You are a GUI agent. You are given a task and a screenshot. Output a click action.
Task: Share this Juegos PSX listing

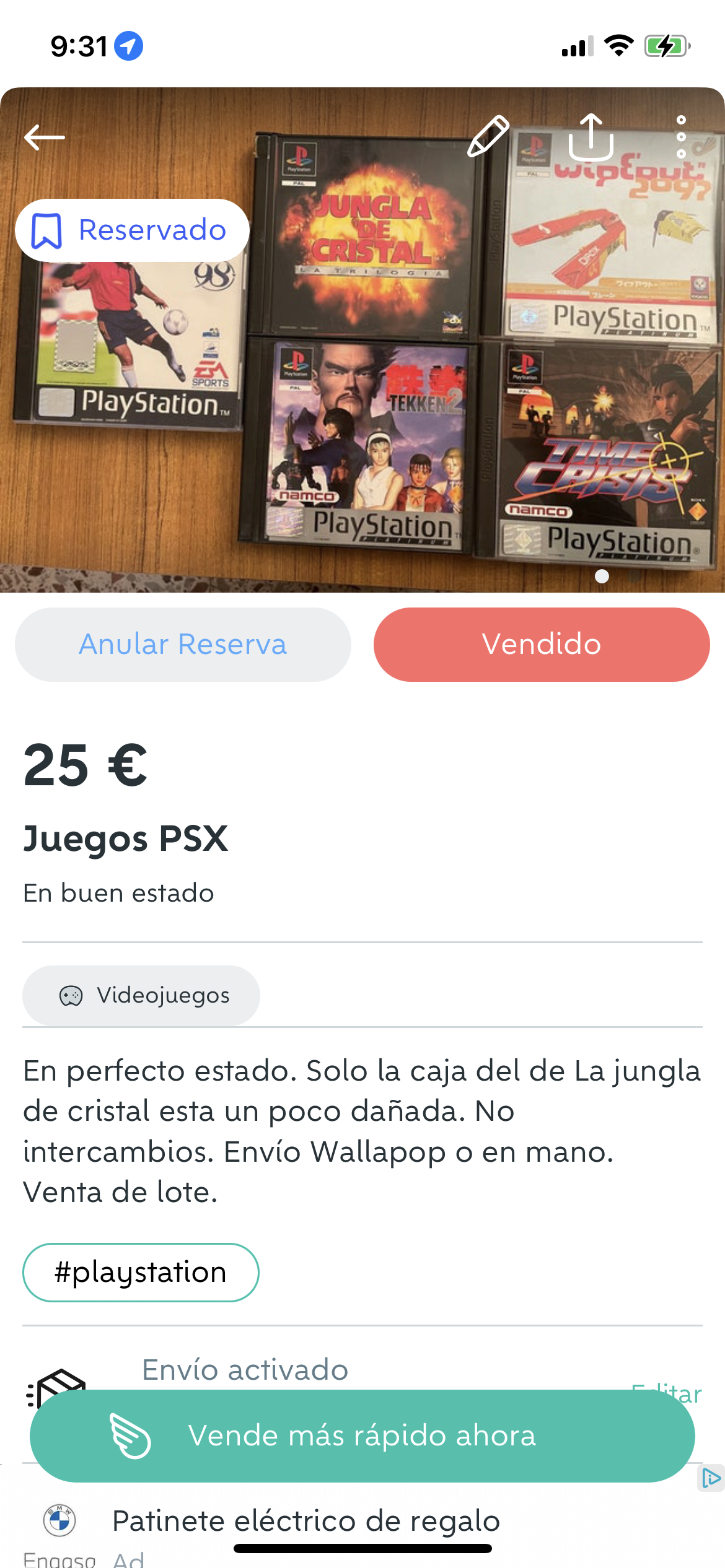point(591,137)
